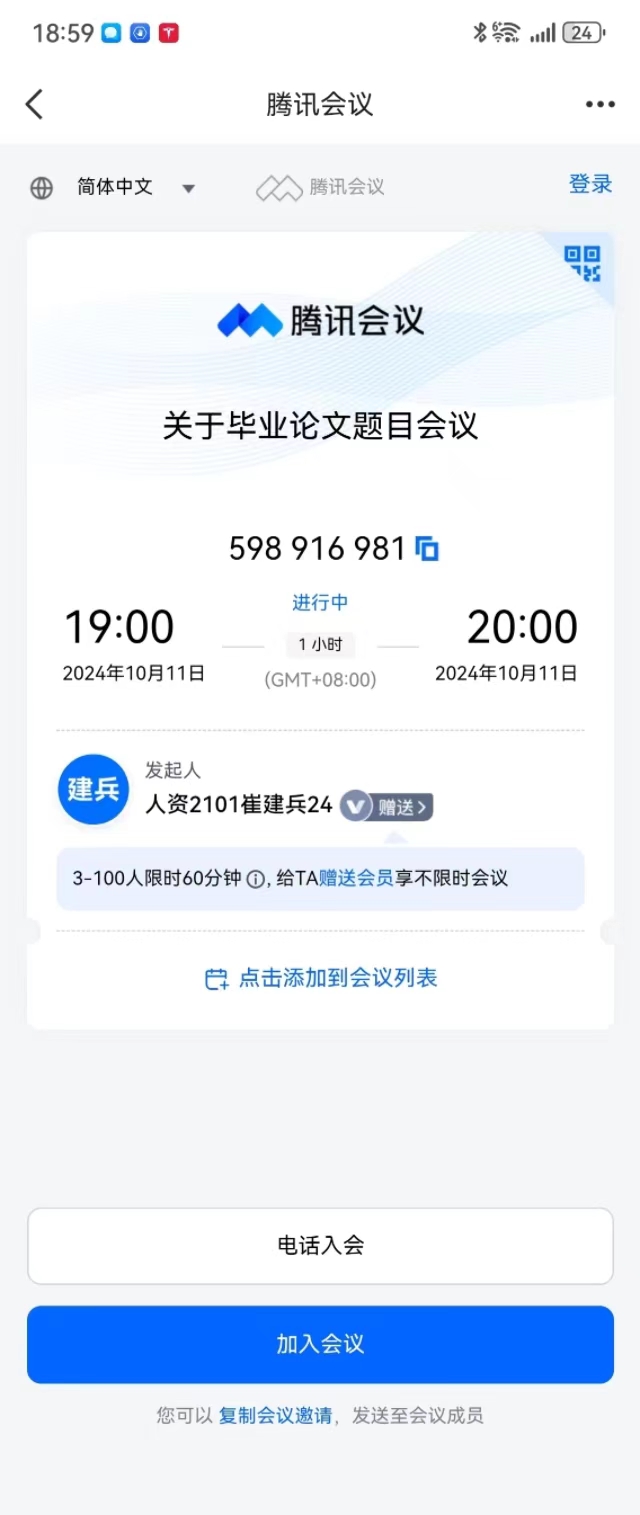
Task: Select 点击添加到会议列表
Action: (x=321, y=978)
